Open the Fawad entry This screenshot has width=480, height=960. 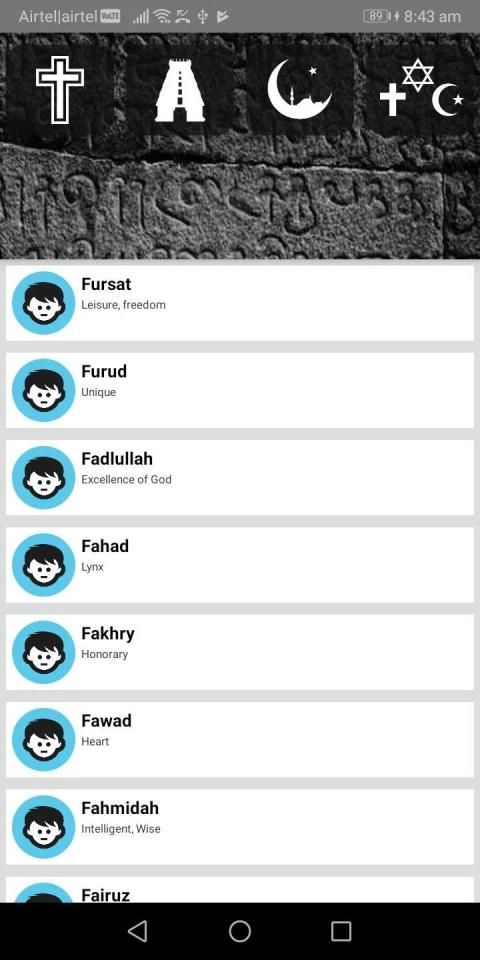point(240,740)
